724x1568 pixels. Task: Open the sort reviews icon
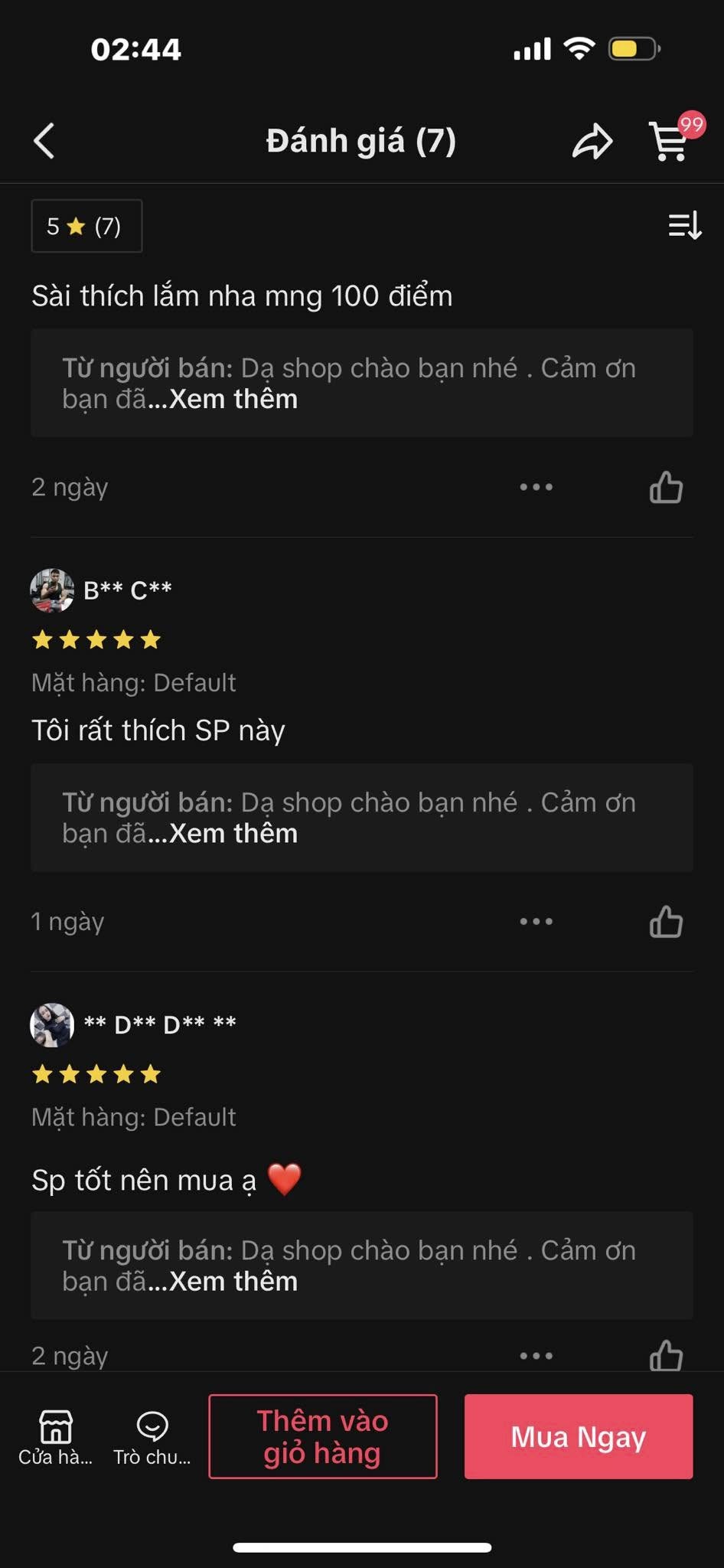pos(684,226)
